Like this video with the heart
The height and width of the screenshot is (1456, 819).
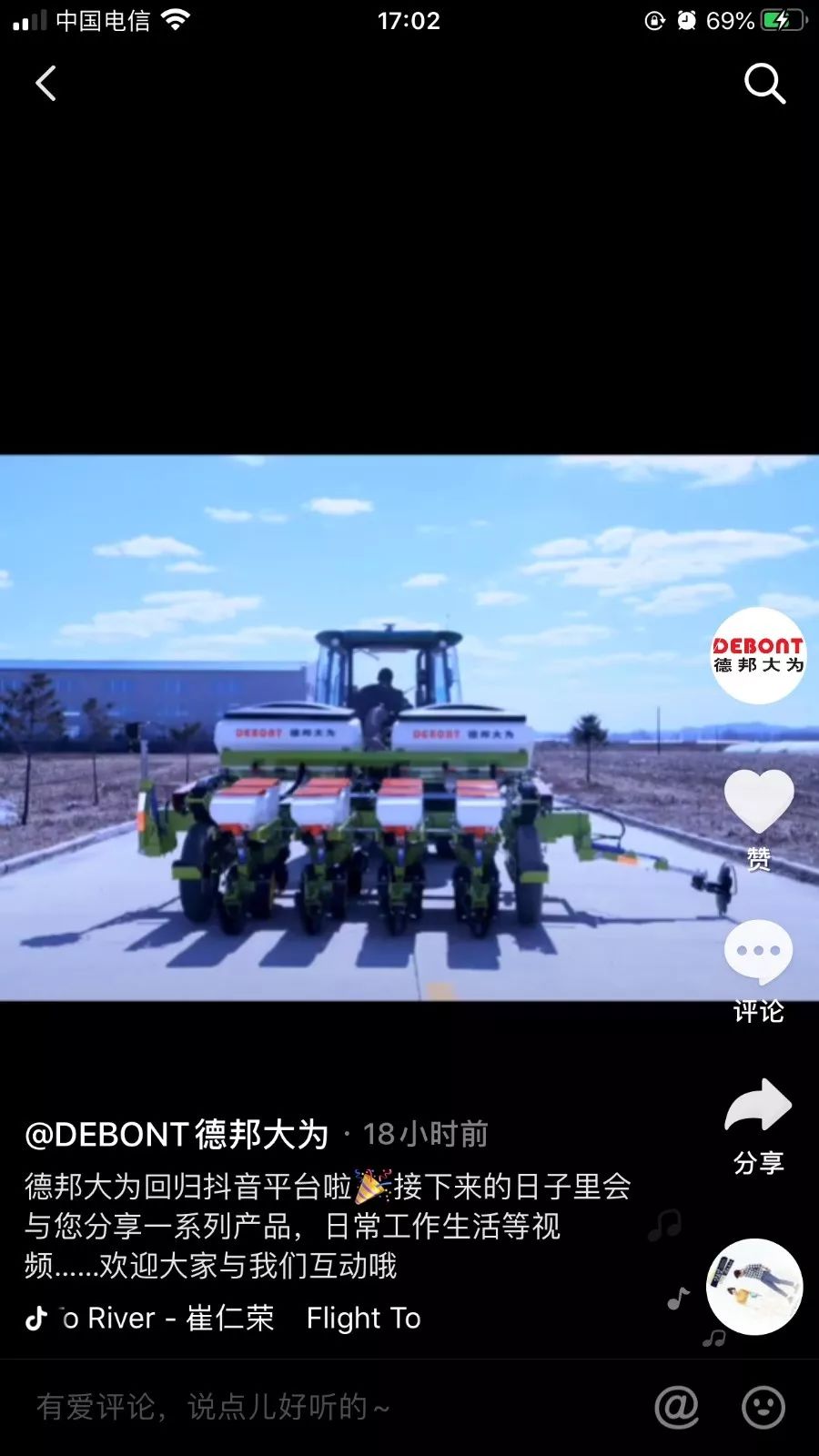coord(758,803)
